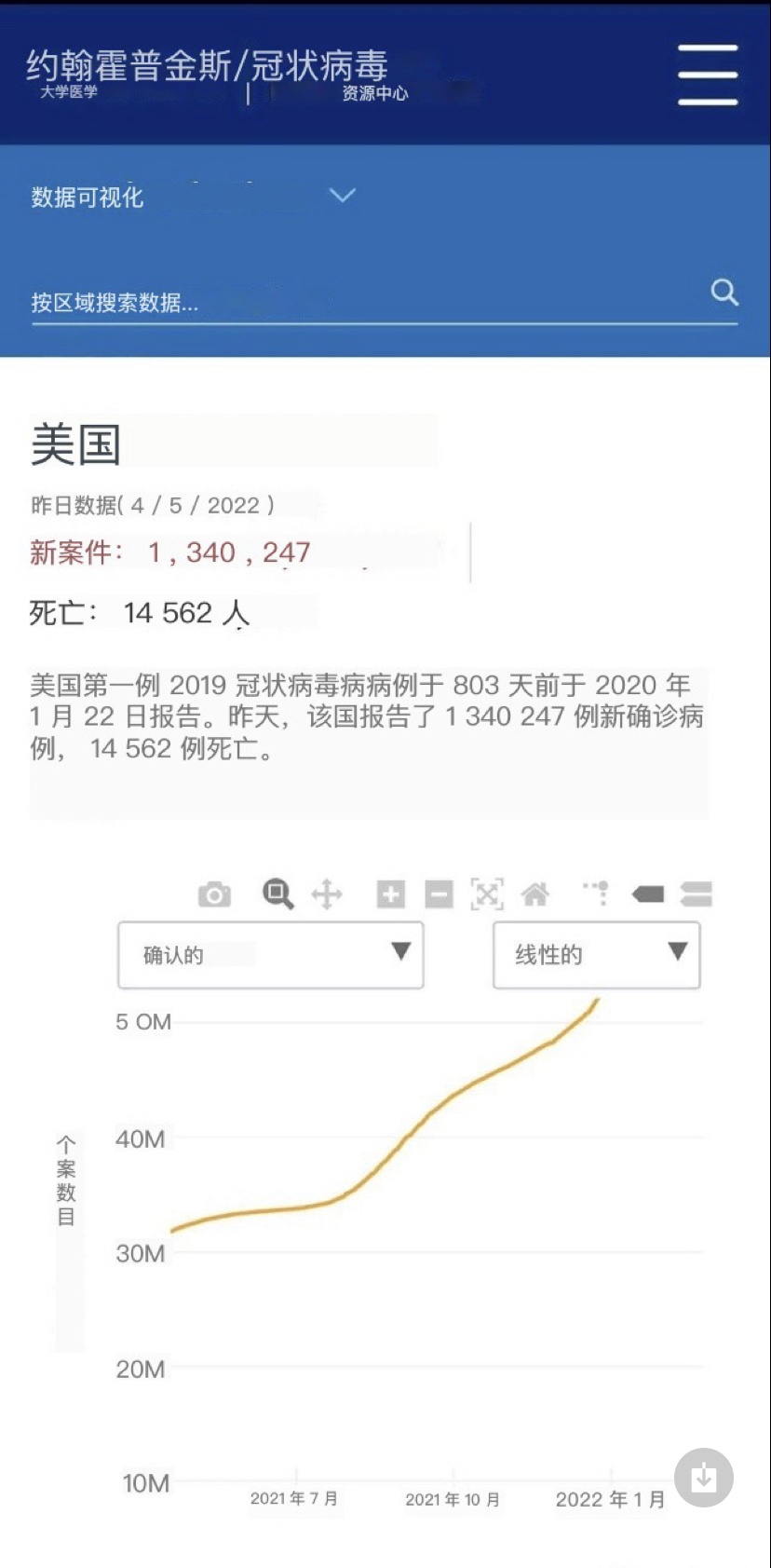771x1568 pixels.
Task: Zoom in the chart with plus icon
Action: click(391, 894)
